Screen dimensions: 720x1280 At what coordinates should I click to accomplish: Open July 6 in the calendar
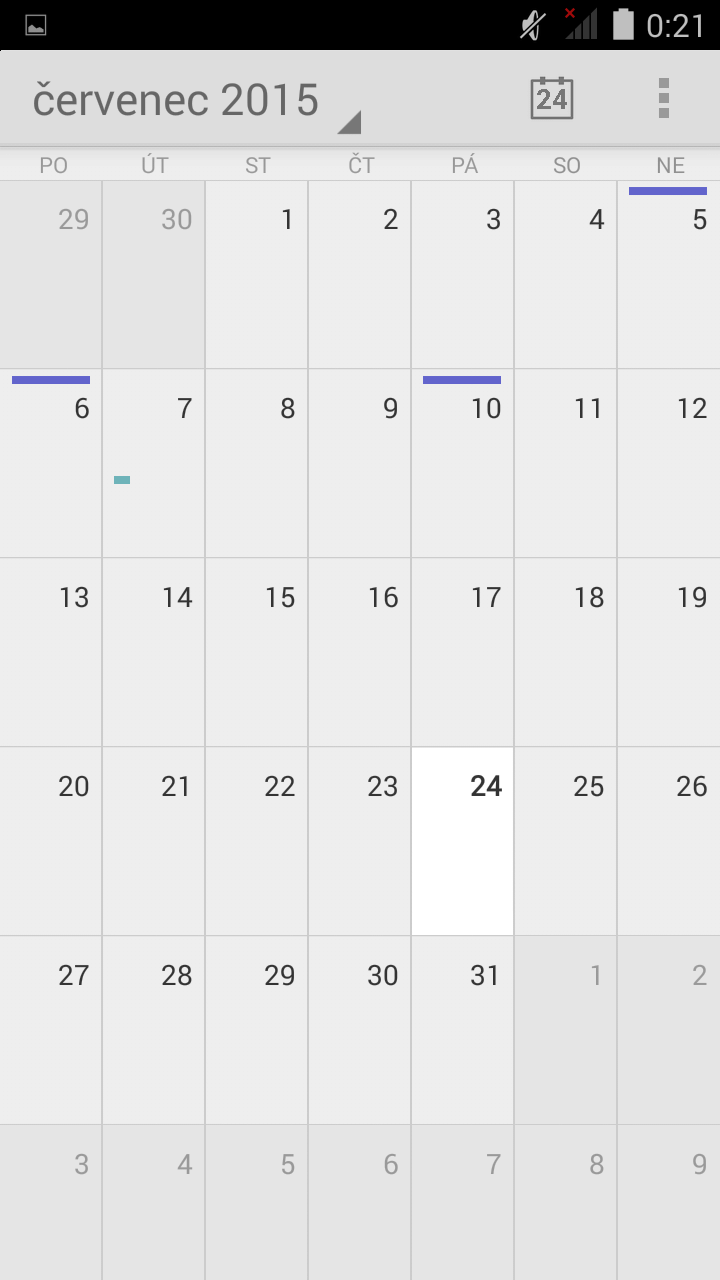tap(51, 463)
